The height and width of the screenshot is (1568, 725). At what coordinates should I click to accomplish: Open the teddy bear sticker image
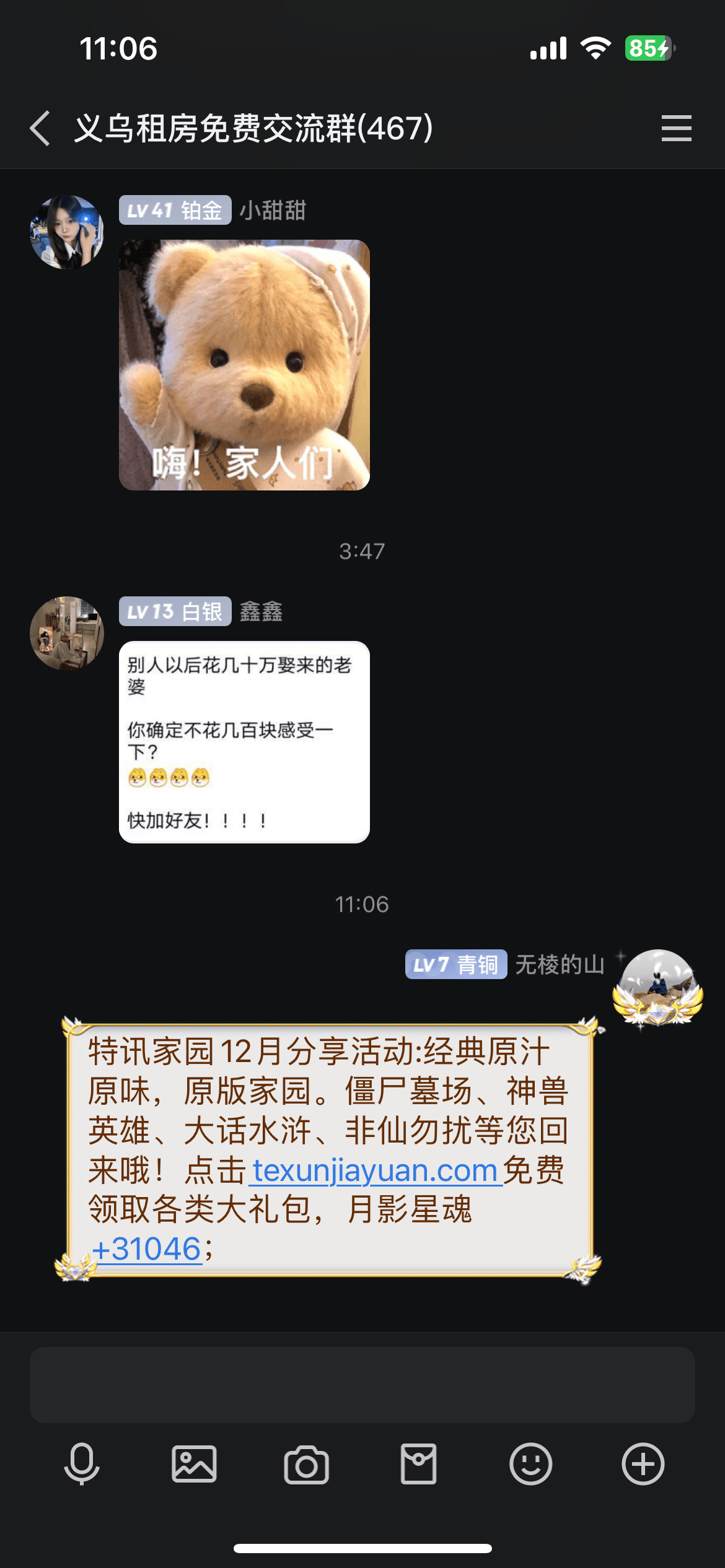[244, 365]
